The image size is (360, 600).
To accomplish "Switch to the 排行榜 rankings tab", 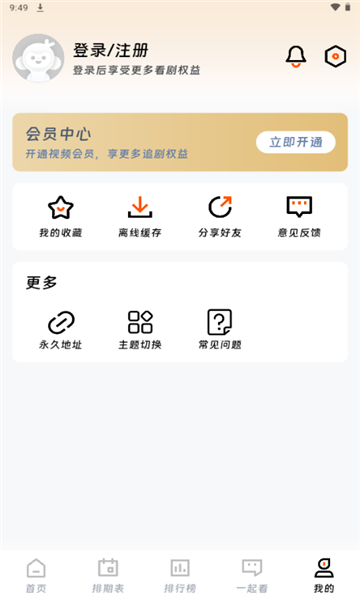I will pos(180,576).
